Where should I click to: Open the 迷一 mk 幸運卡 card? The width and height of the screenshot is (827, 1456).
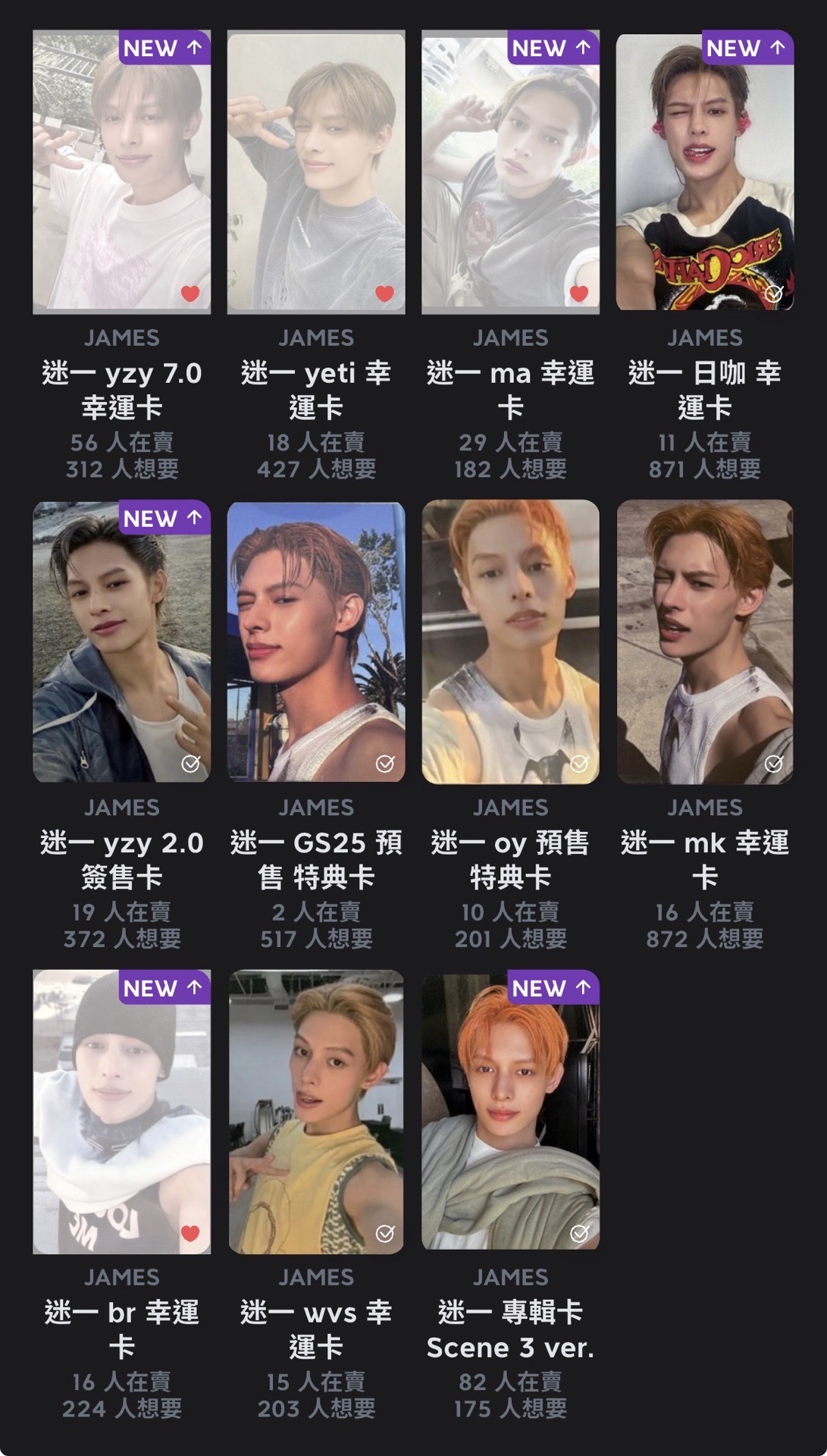704,642
